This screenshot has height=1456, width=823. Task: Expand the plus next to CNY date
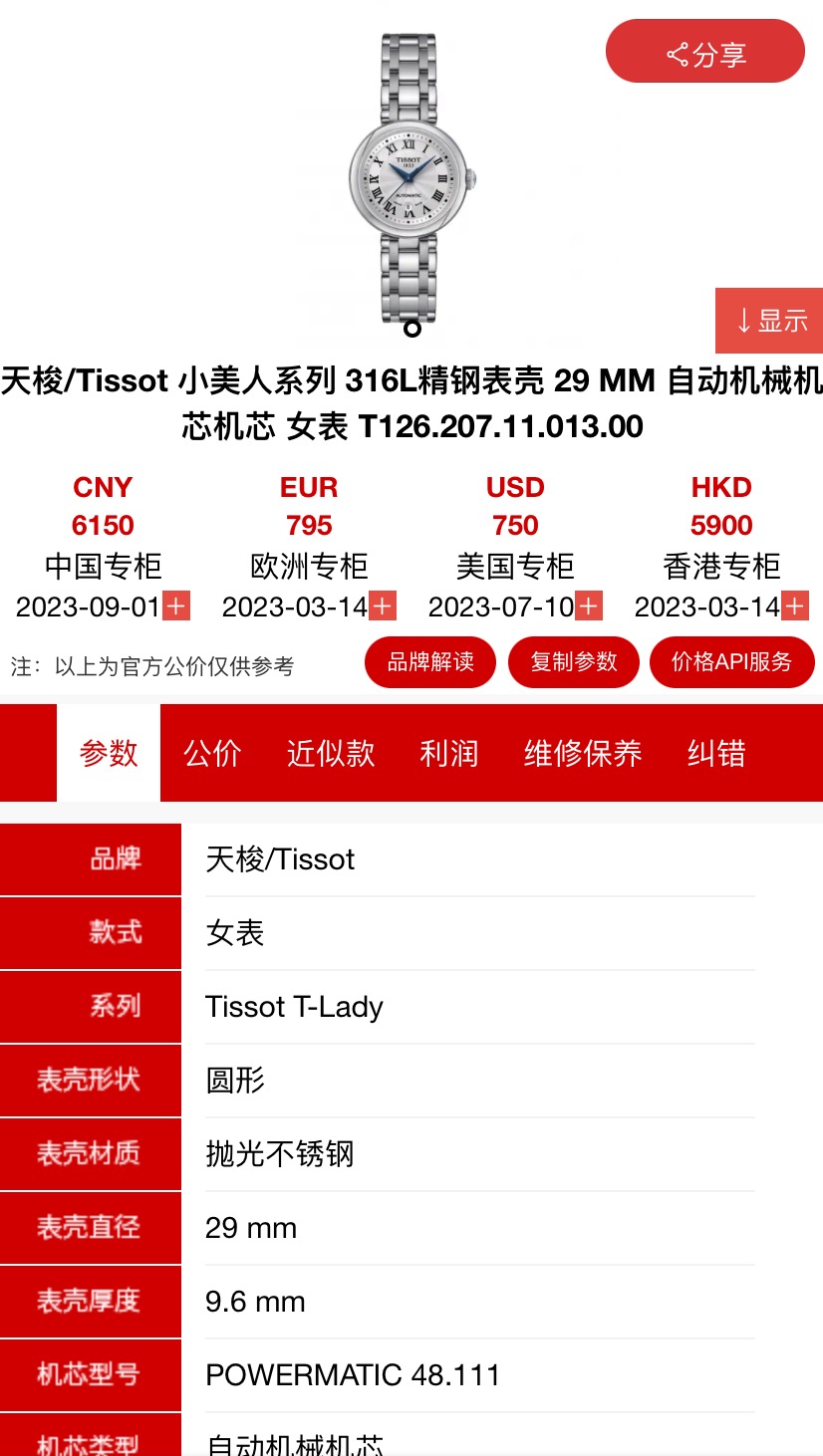point(176,607)
